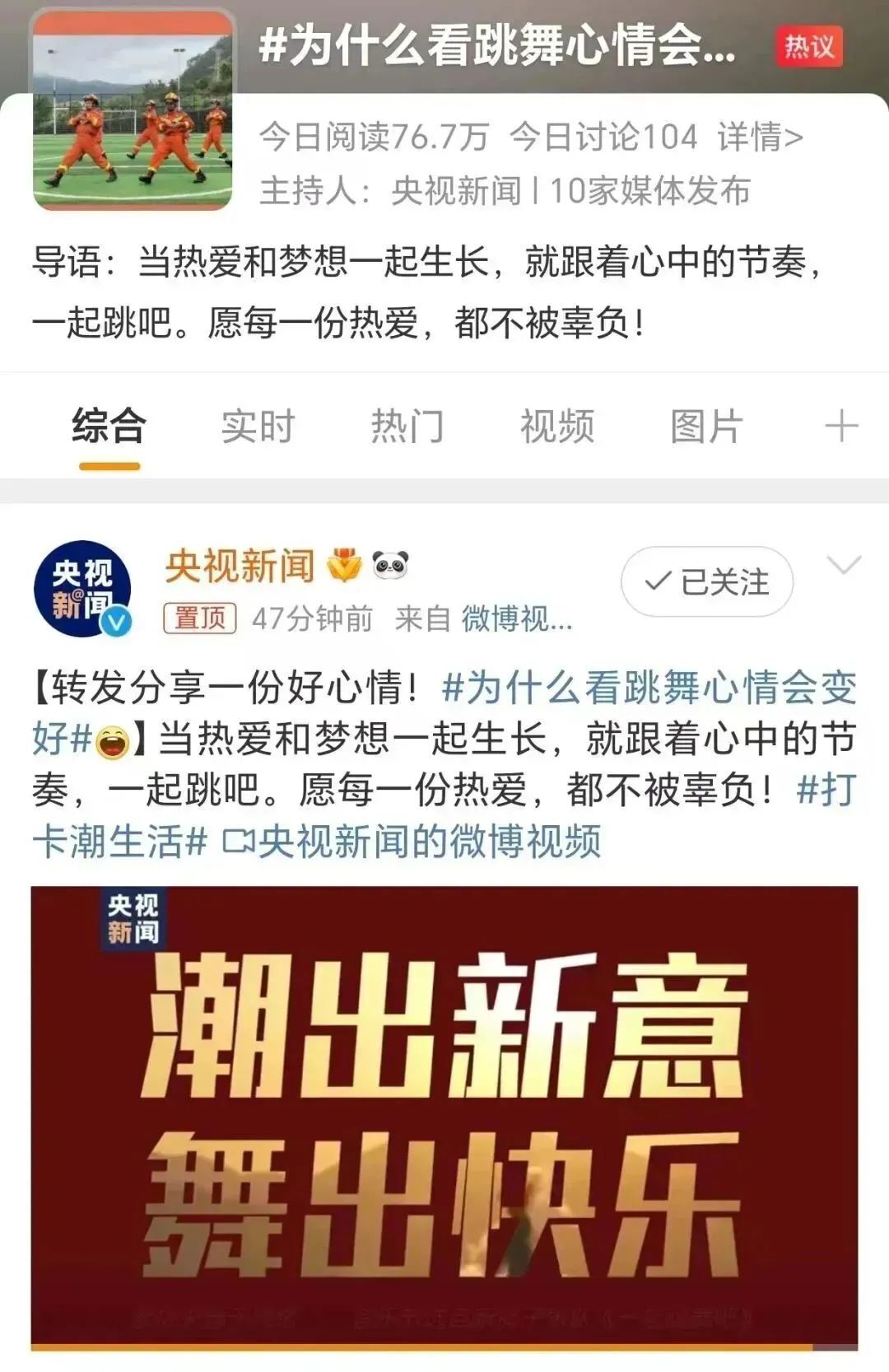
Task: Open the topic's dancing cover image
Action: tap(133, 111)
